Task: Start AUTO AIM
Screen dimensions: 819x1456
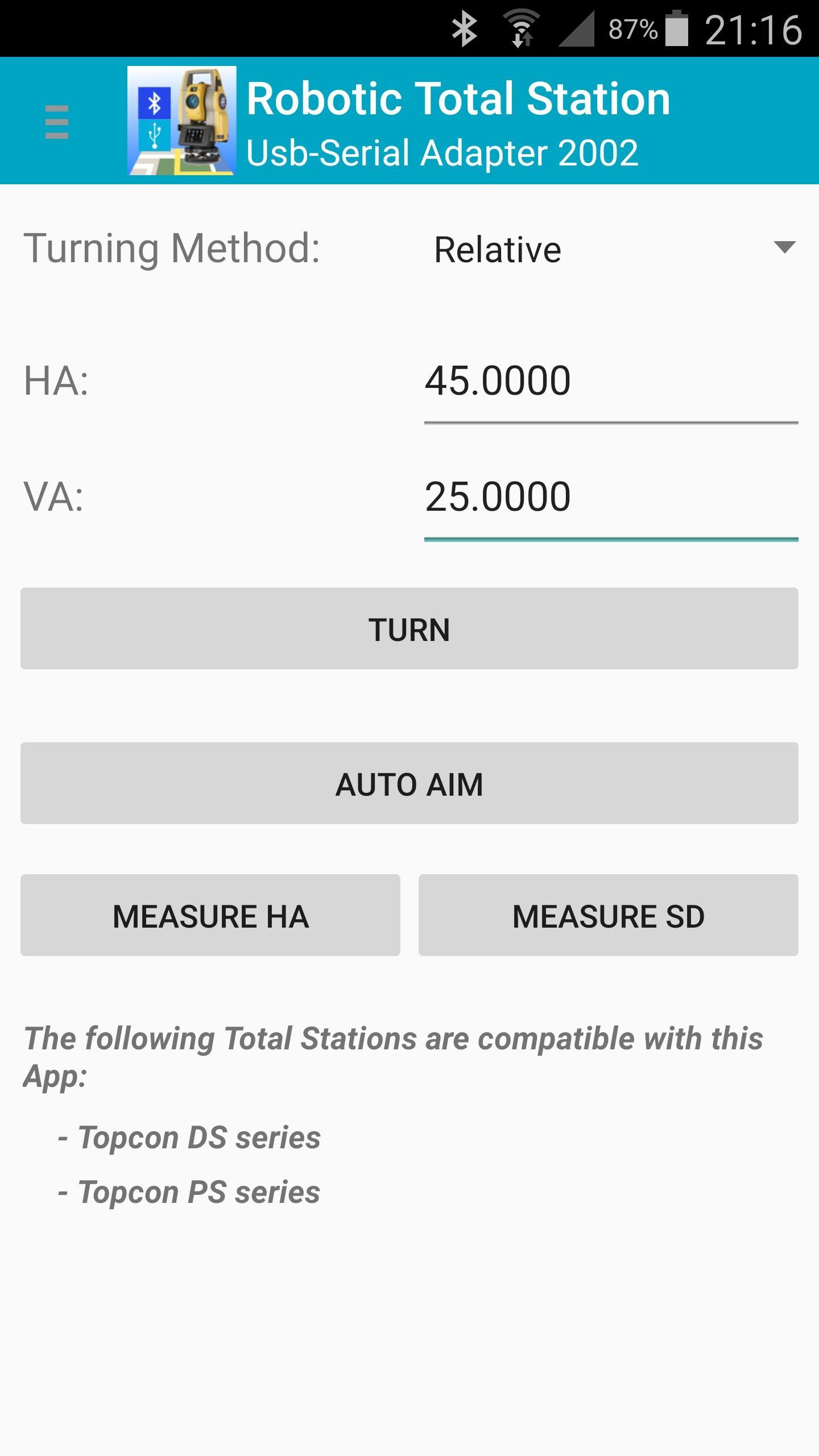Action: coord(409,784)
